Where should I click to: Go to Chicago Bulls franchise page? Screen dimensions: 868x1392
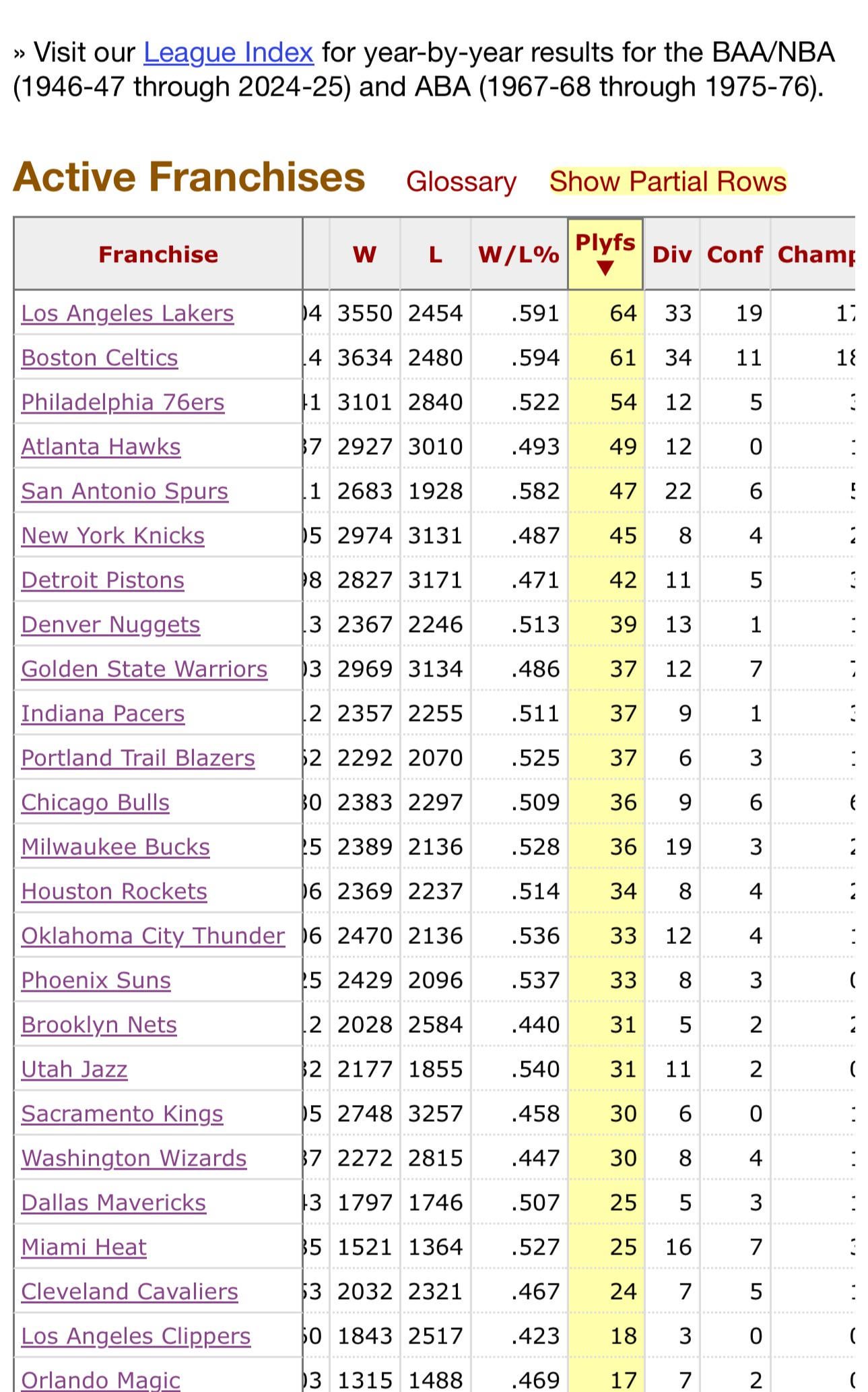tap(95, 802)
